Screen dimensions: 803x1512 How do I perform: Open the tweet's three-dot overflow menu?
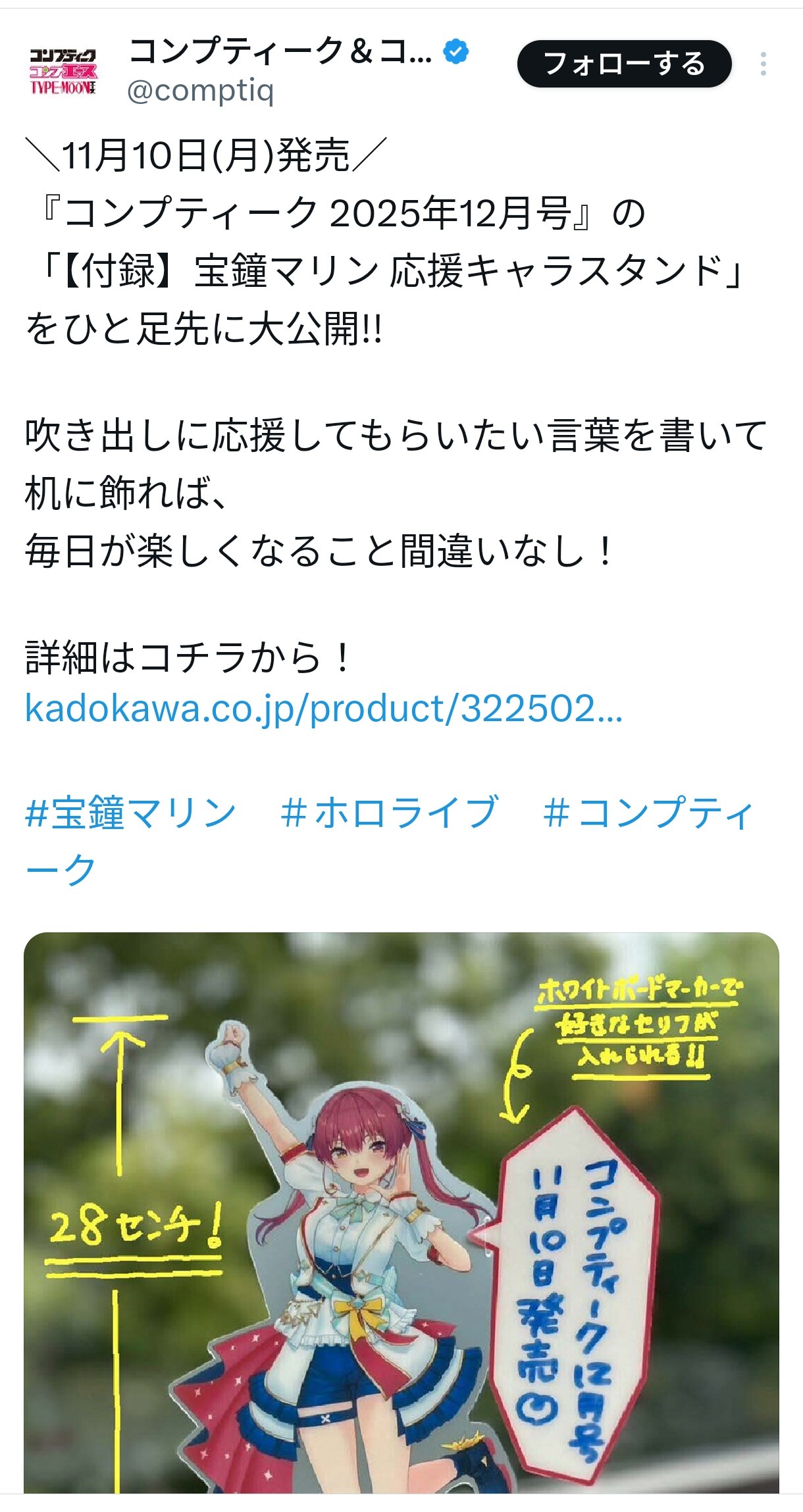pos(763,64)
